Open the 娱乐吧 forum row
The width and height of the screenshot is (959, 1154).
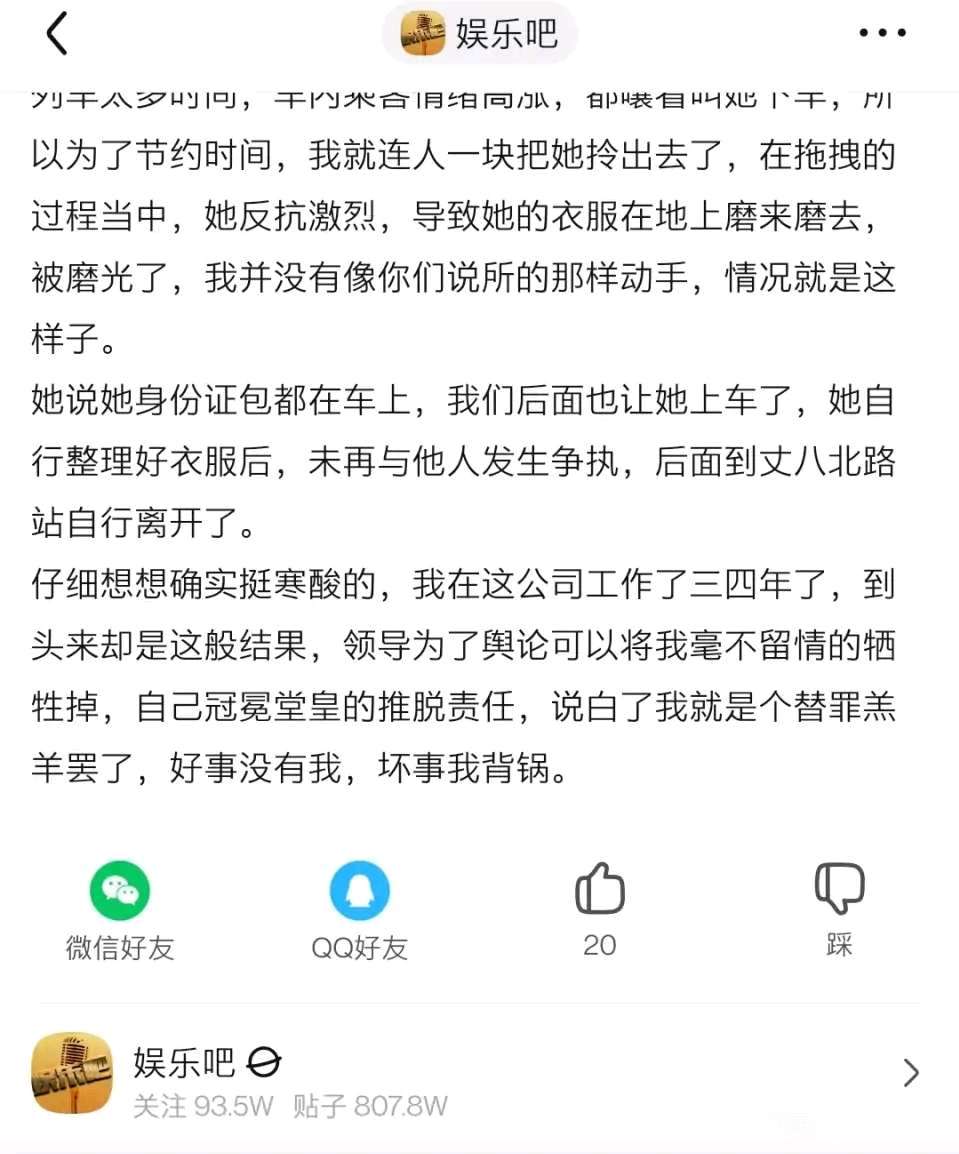point(479,1076)
